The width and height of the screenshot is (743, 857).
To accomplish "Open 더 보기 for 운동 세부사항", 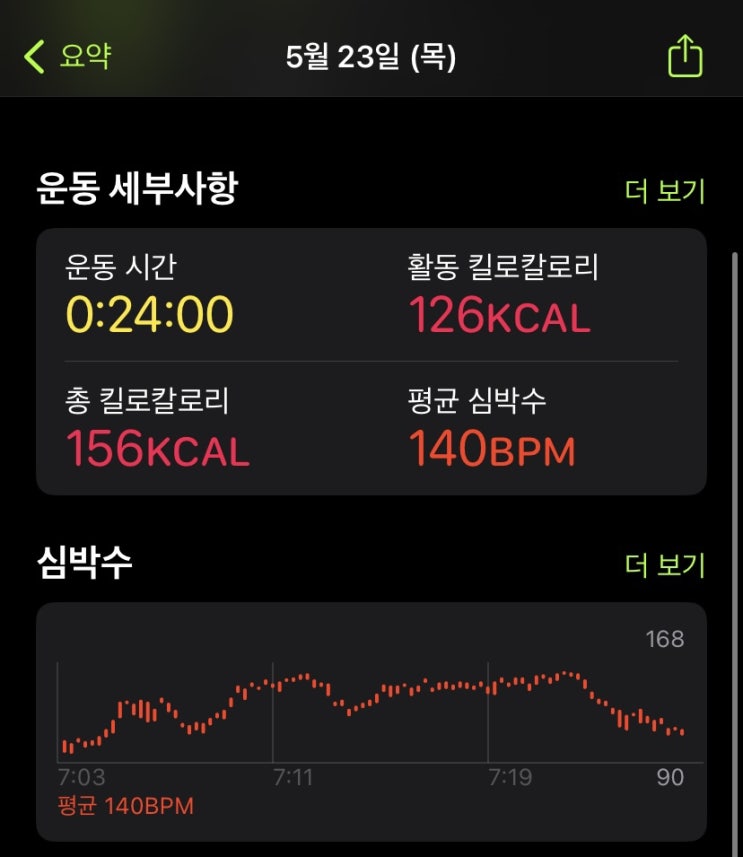I will [x=665, y=191].
